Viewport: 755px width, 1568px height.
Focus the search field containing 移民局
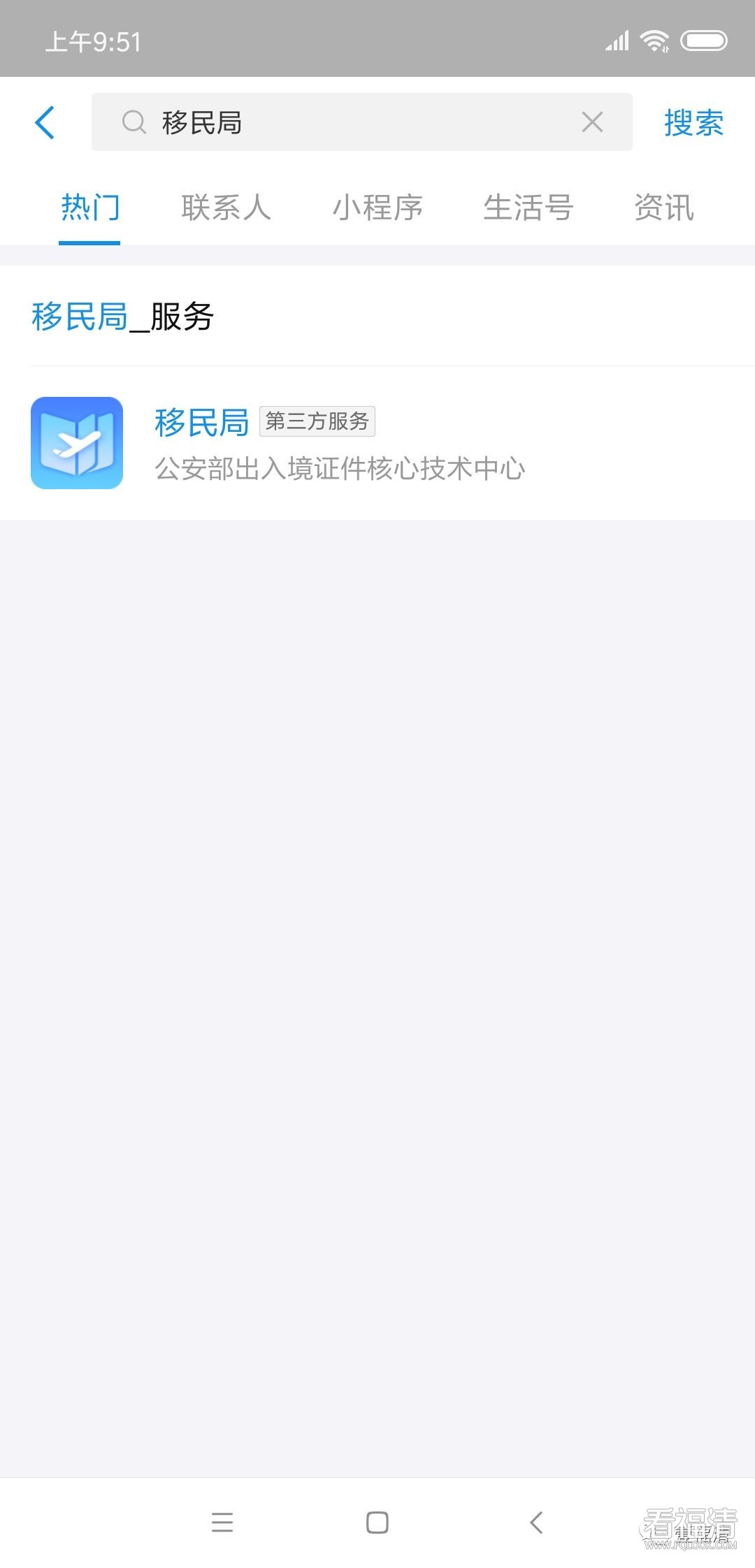(x=350, y=123)
